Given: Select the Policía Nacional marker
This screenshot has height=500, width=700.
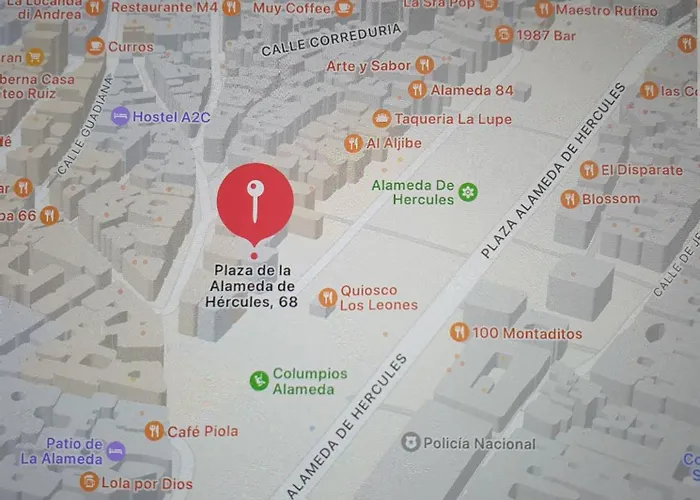Looking at the screenshot, I should pos(410,442).
